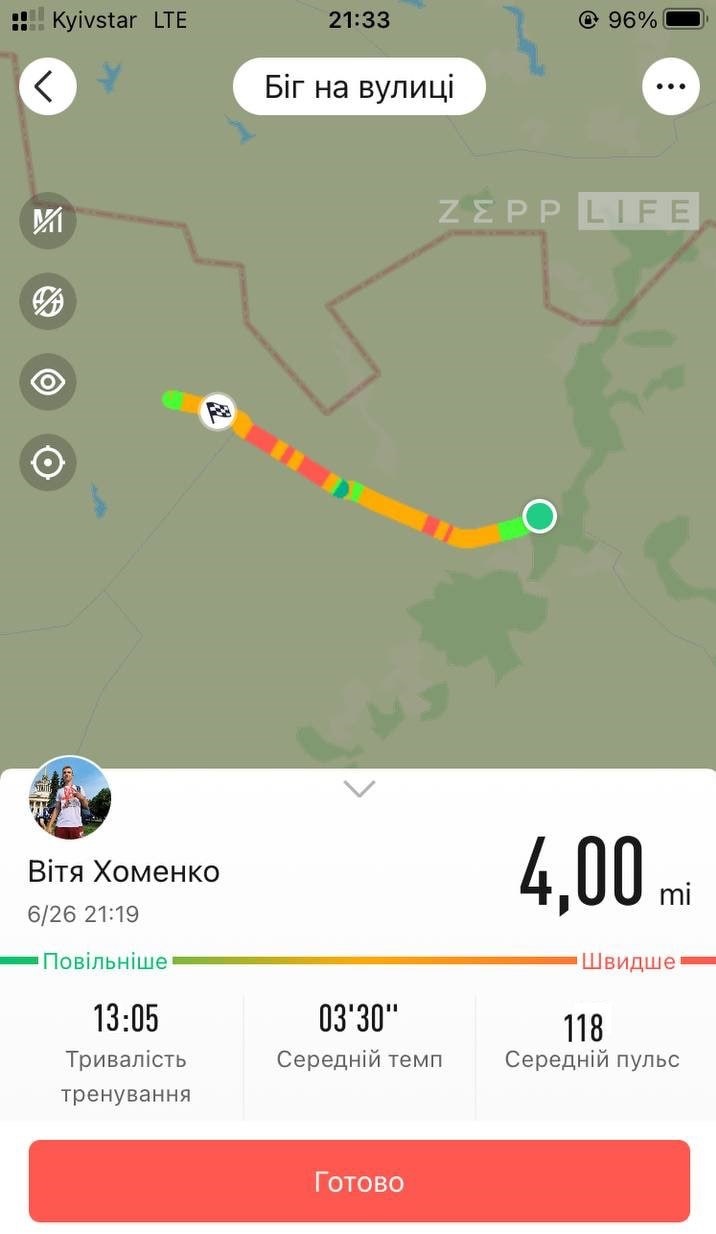Toggle route visibility with eye icon
The image size is (716, 1234).
pyautogui.click(x=48, y=382)
